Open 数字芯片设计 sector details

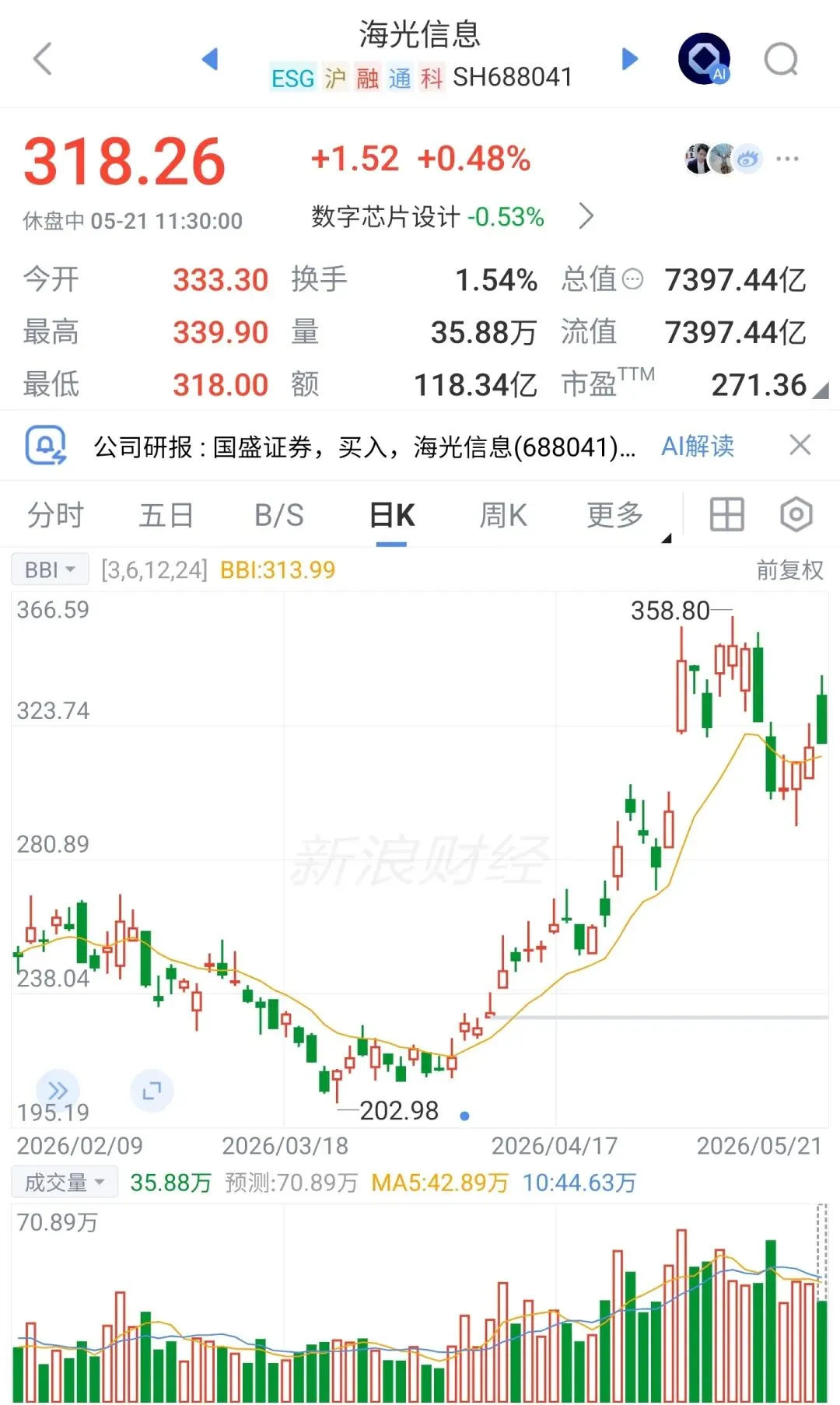point(453,216)
